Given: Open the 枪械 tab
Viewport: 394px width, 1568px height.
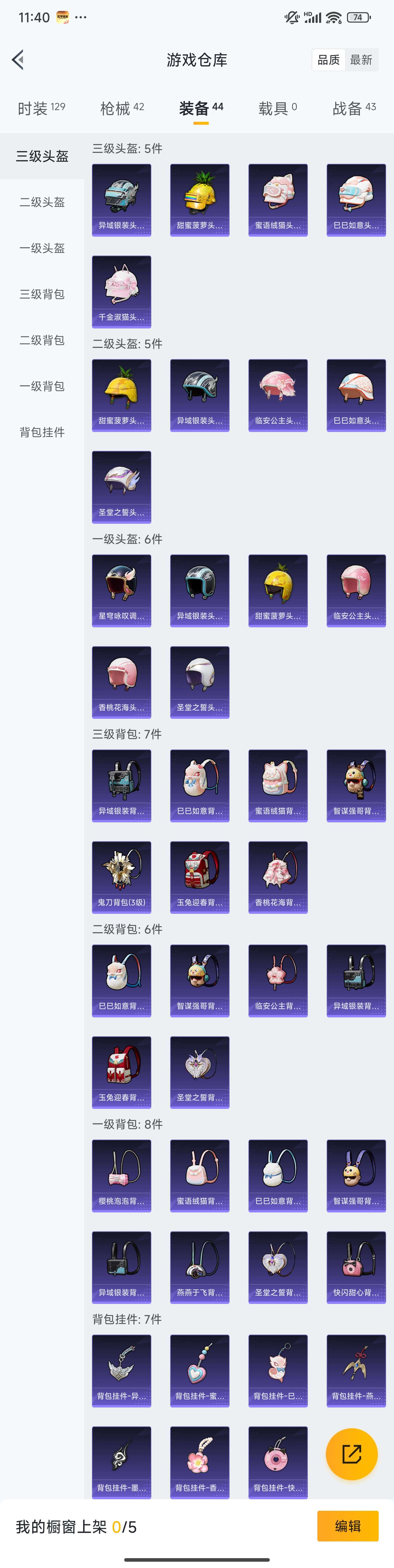Looking at the screenshot, I should tap(121, 108).
